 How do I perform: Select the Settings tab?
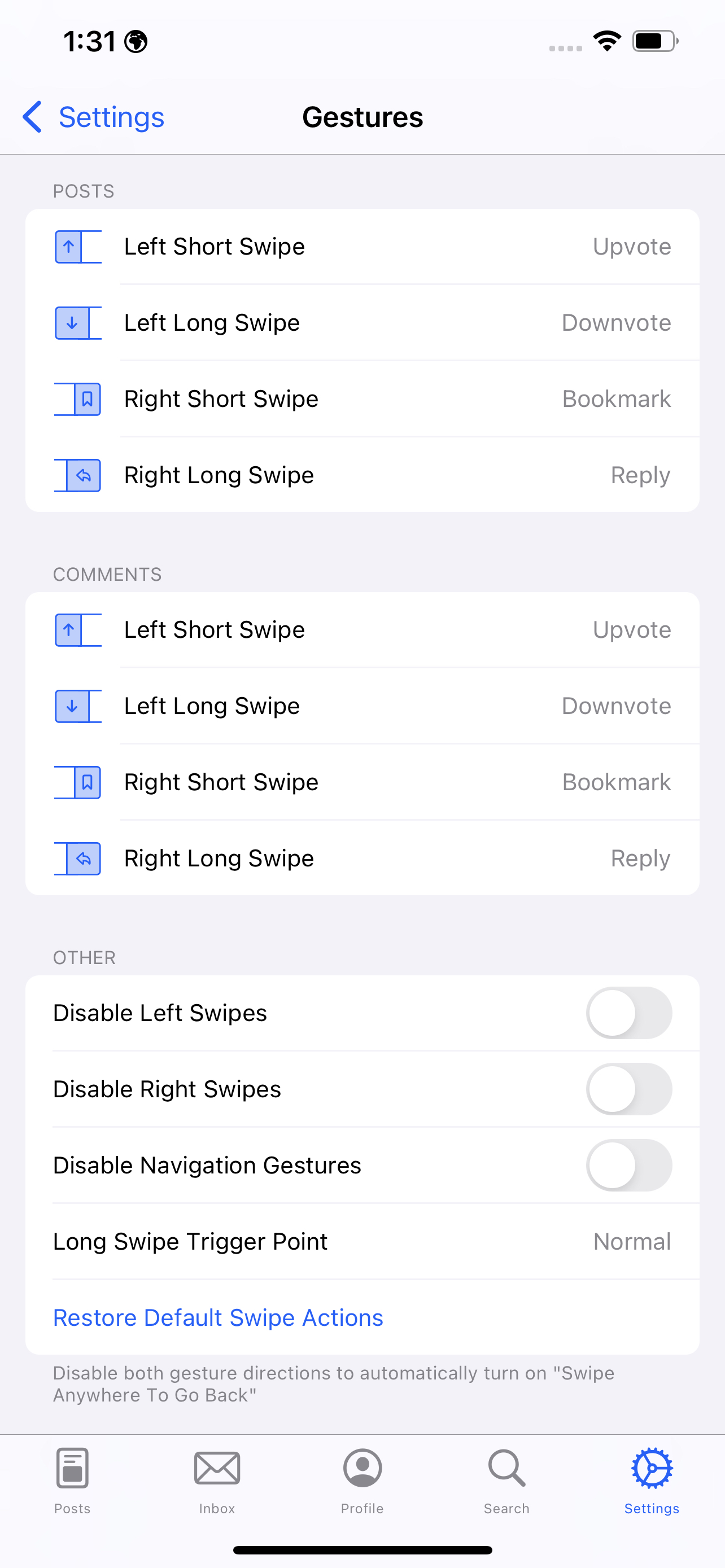point(652,1481)
